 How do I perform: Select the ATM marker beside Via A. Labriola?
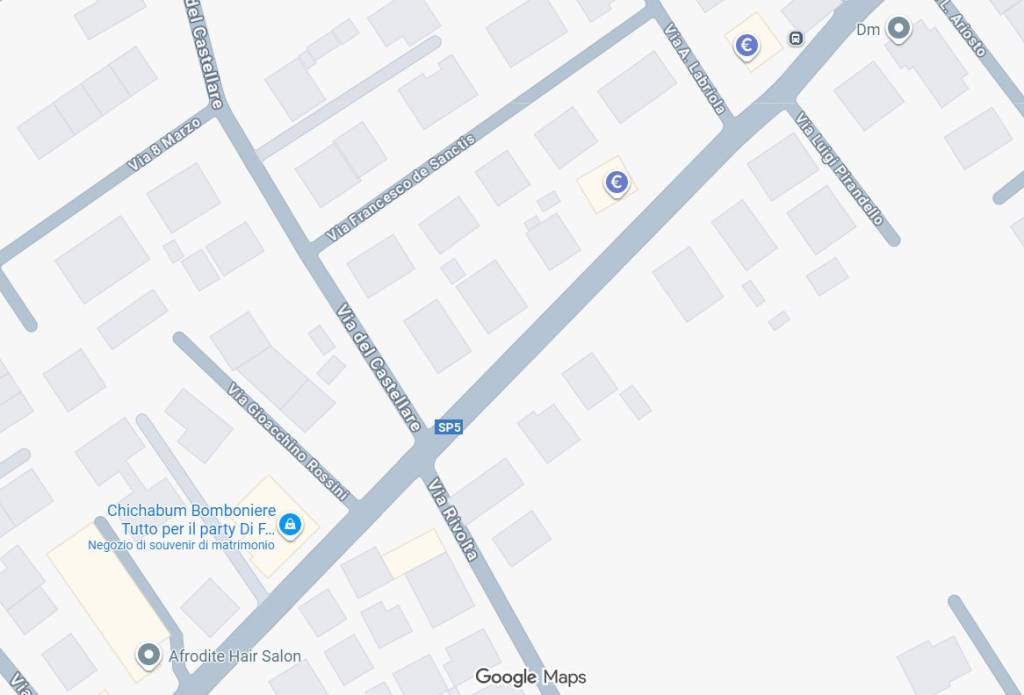click(x=746, y=45)
